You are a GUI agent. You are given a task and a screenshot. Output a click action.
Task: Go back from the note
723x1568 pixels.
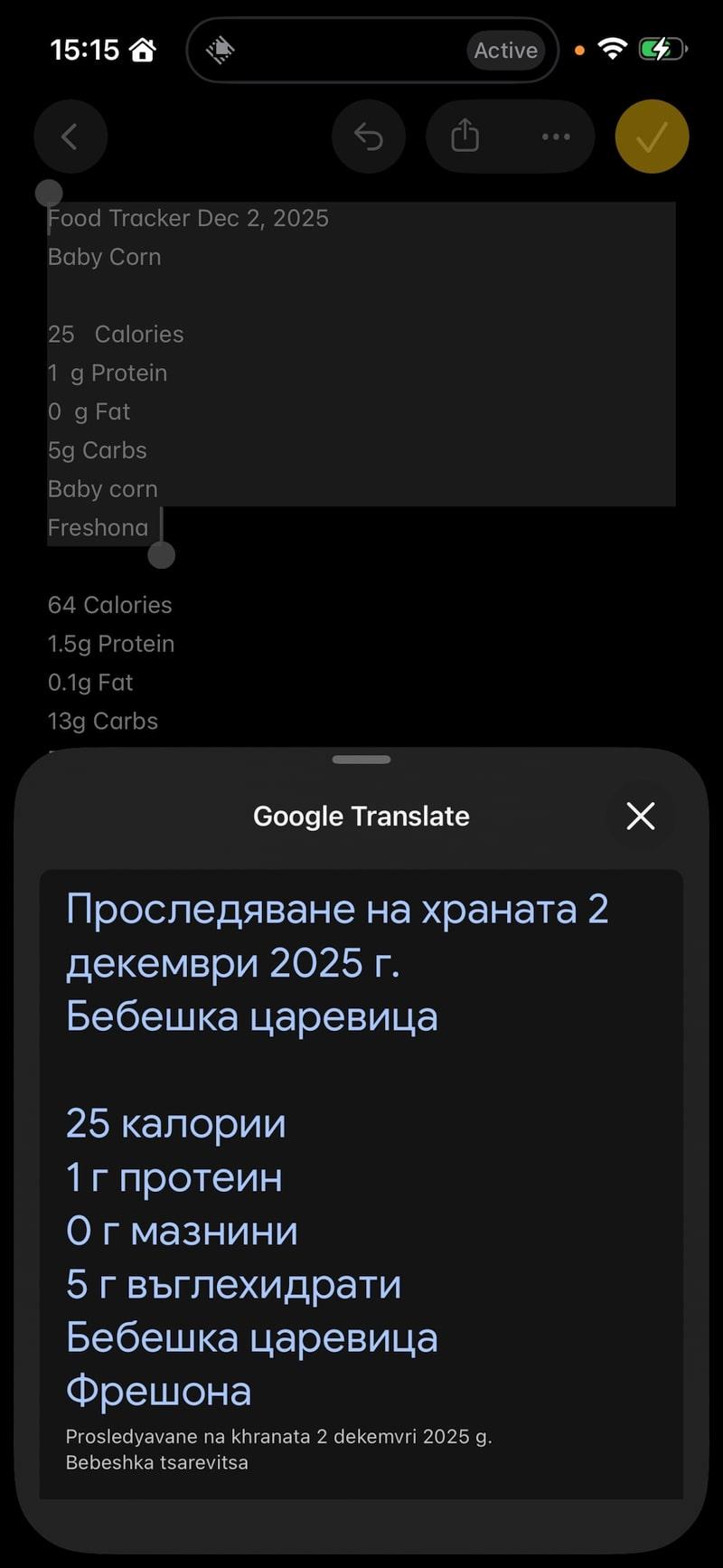click(70, 137)
